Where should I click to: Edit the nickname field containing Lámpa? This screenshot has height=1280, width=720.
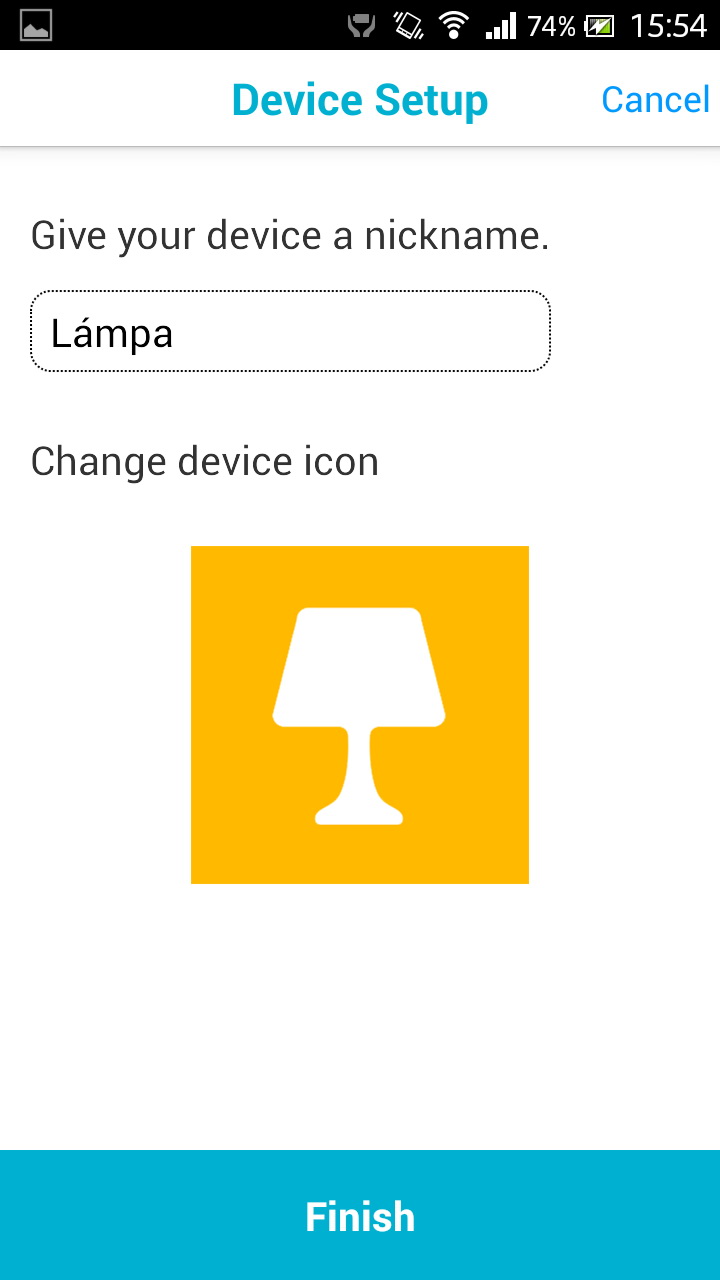(290, 332)
